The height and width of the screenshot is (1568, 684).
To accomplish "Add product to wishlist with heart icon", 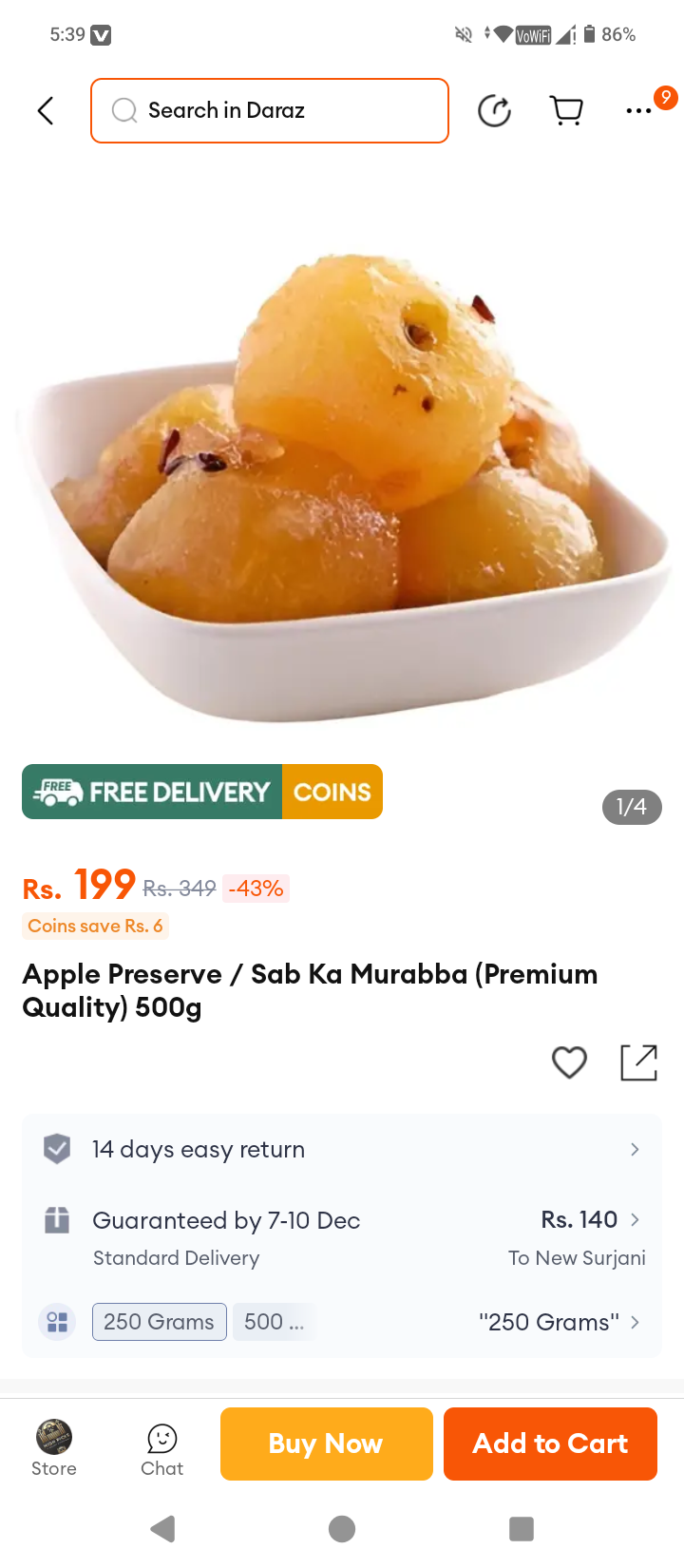I will point(569,1062).
